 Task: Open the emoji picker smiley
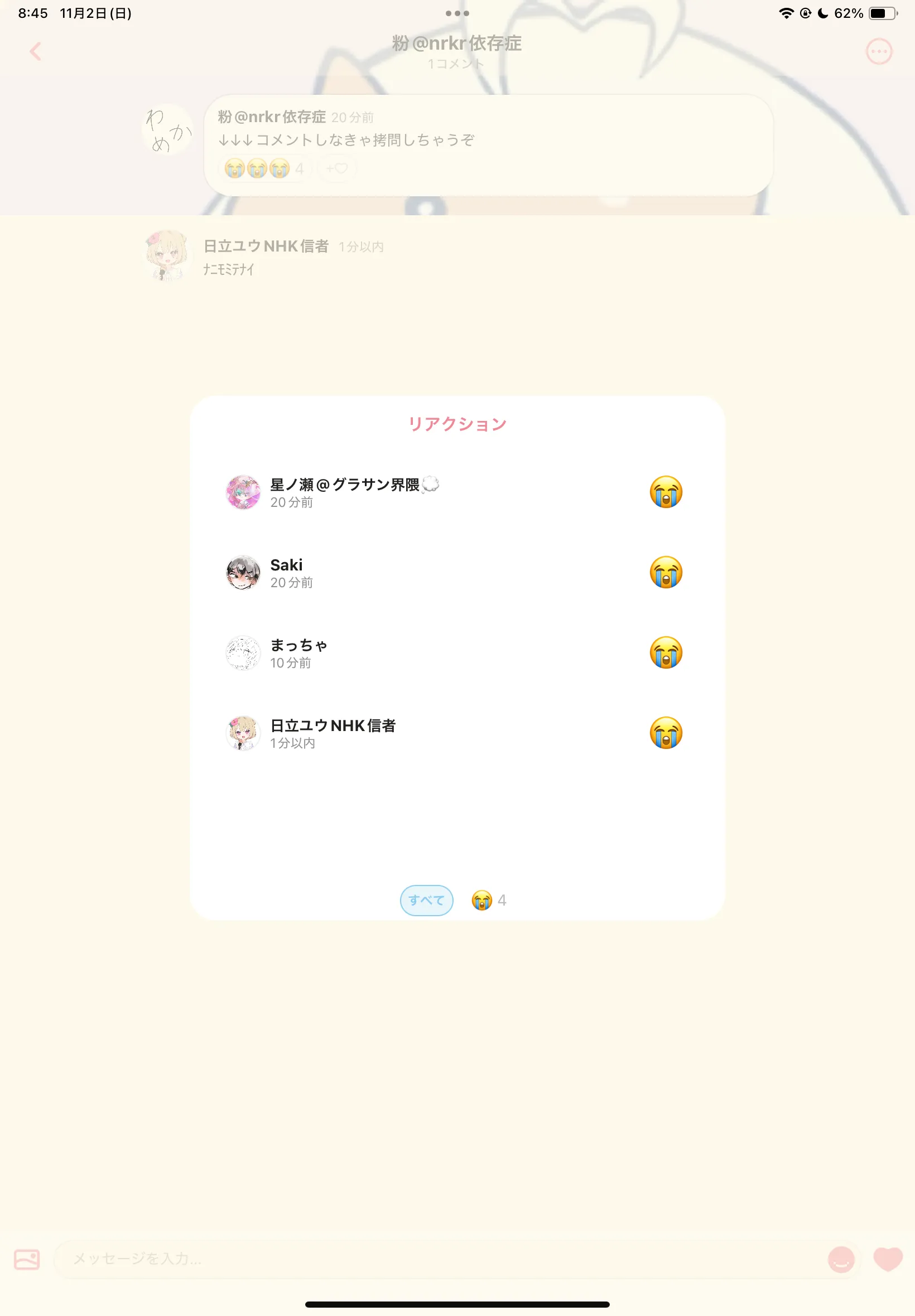841,1259
